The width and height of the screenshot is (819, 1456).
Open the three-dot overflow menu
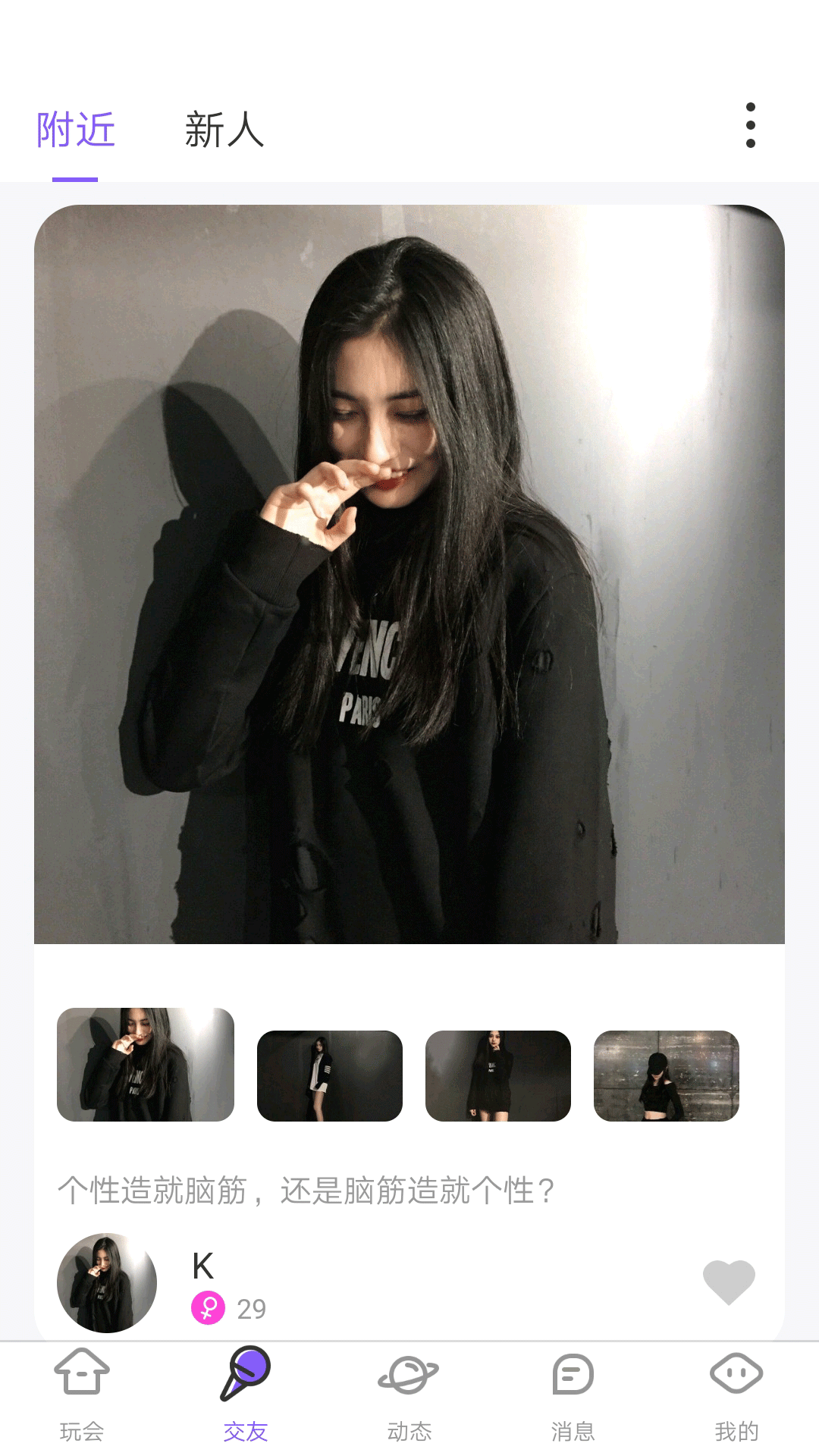click(750, 127)
